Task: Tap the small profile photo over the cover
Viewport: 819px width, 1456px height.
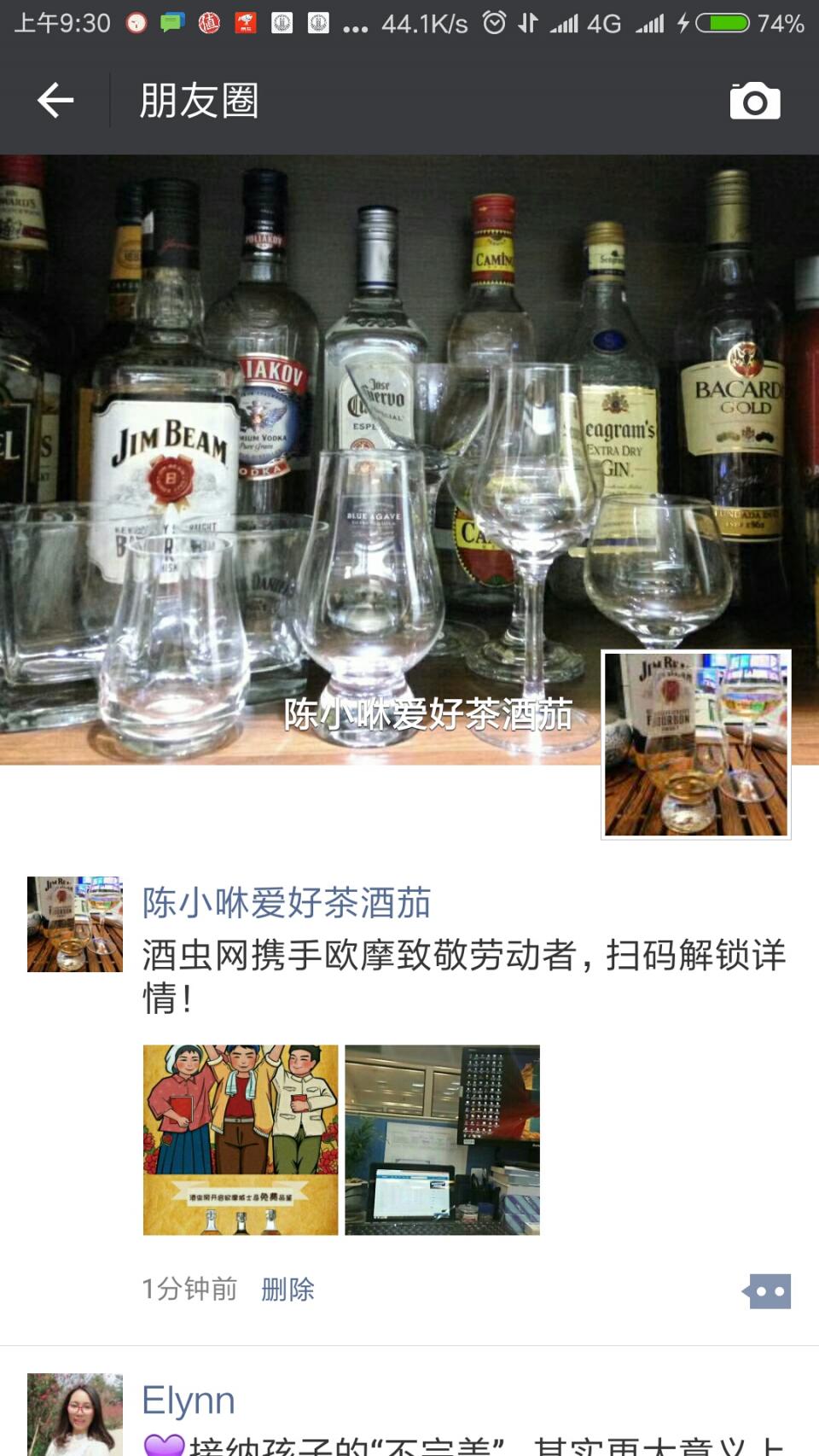Action: (695, 744)
